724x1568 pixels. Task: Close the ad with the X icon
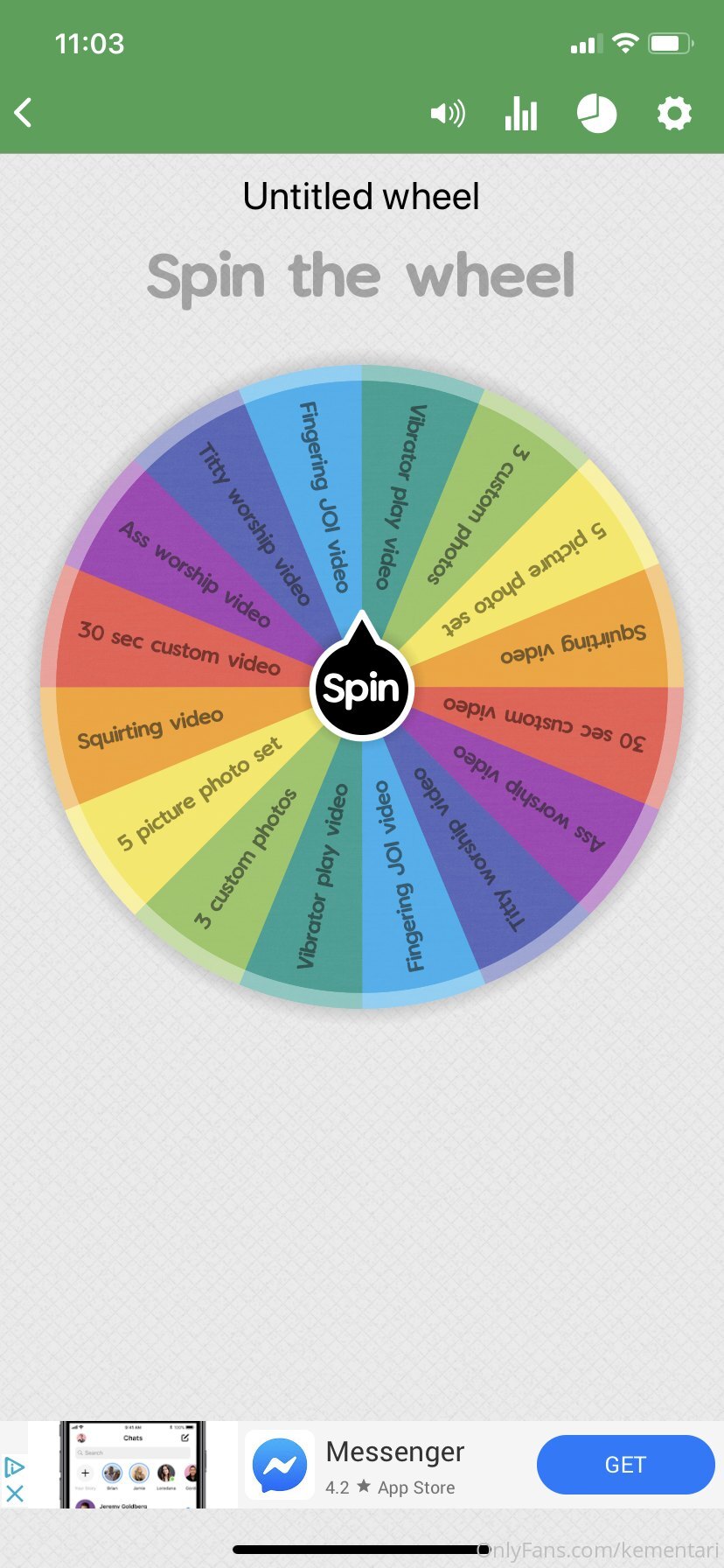point(15,1494)
